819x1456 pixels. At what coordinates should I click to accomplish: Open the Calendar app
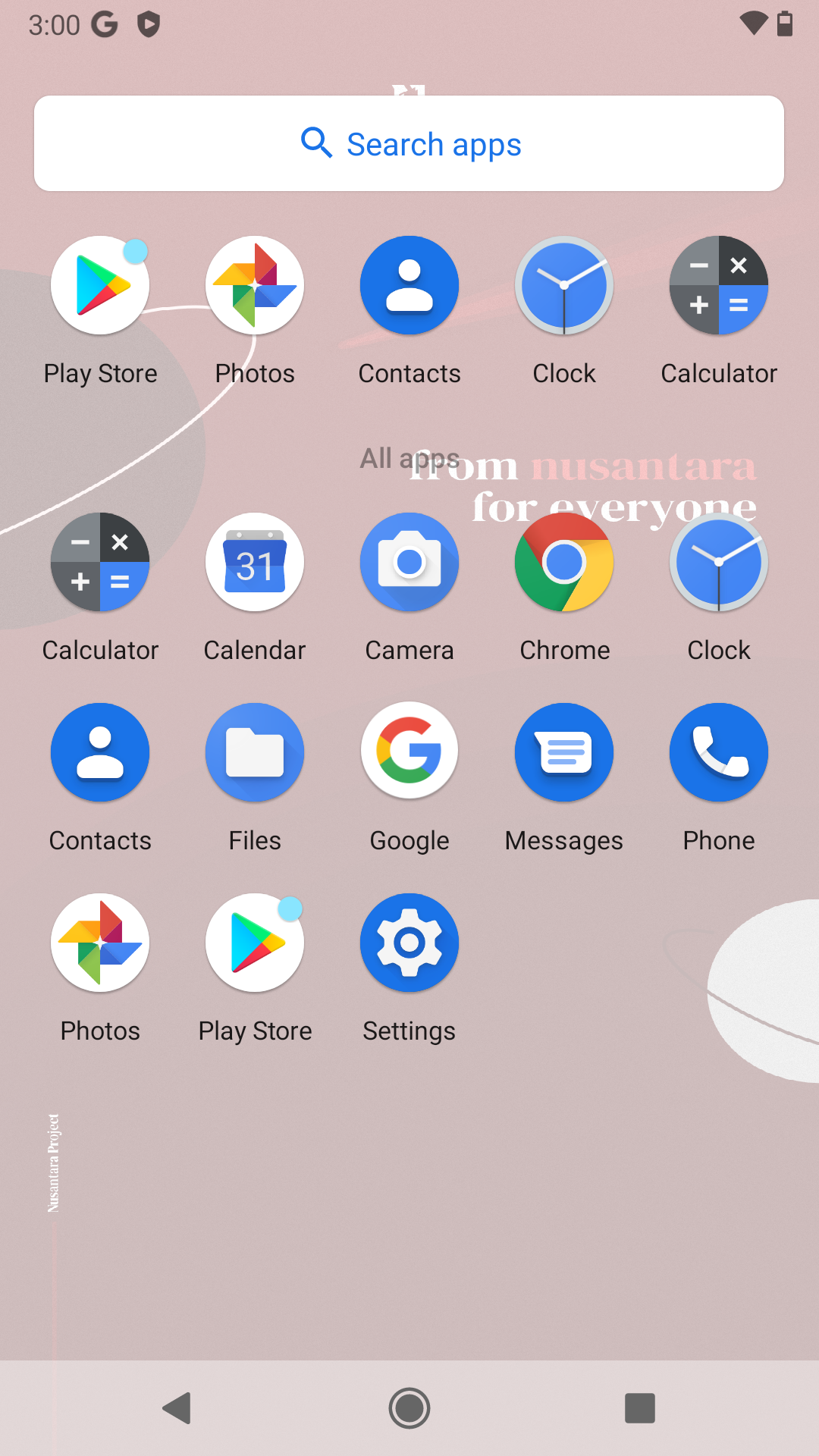point(255,563)
